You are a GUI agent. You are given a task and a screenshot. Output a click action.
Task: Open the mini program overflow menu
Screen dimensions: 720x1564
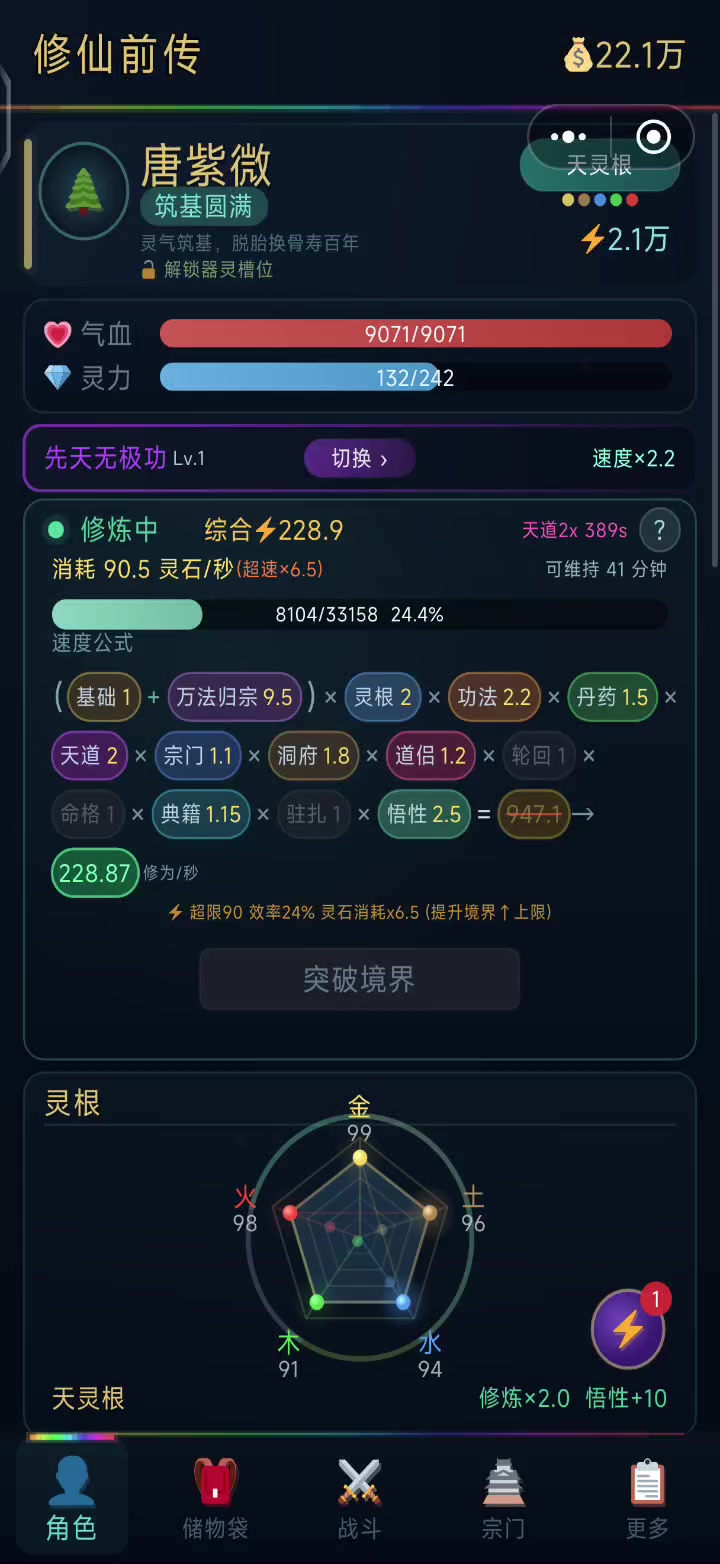pyautogui.click(x=568, y=137)
